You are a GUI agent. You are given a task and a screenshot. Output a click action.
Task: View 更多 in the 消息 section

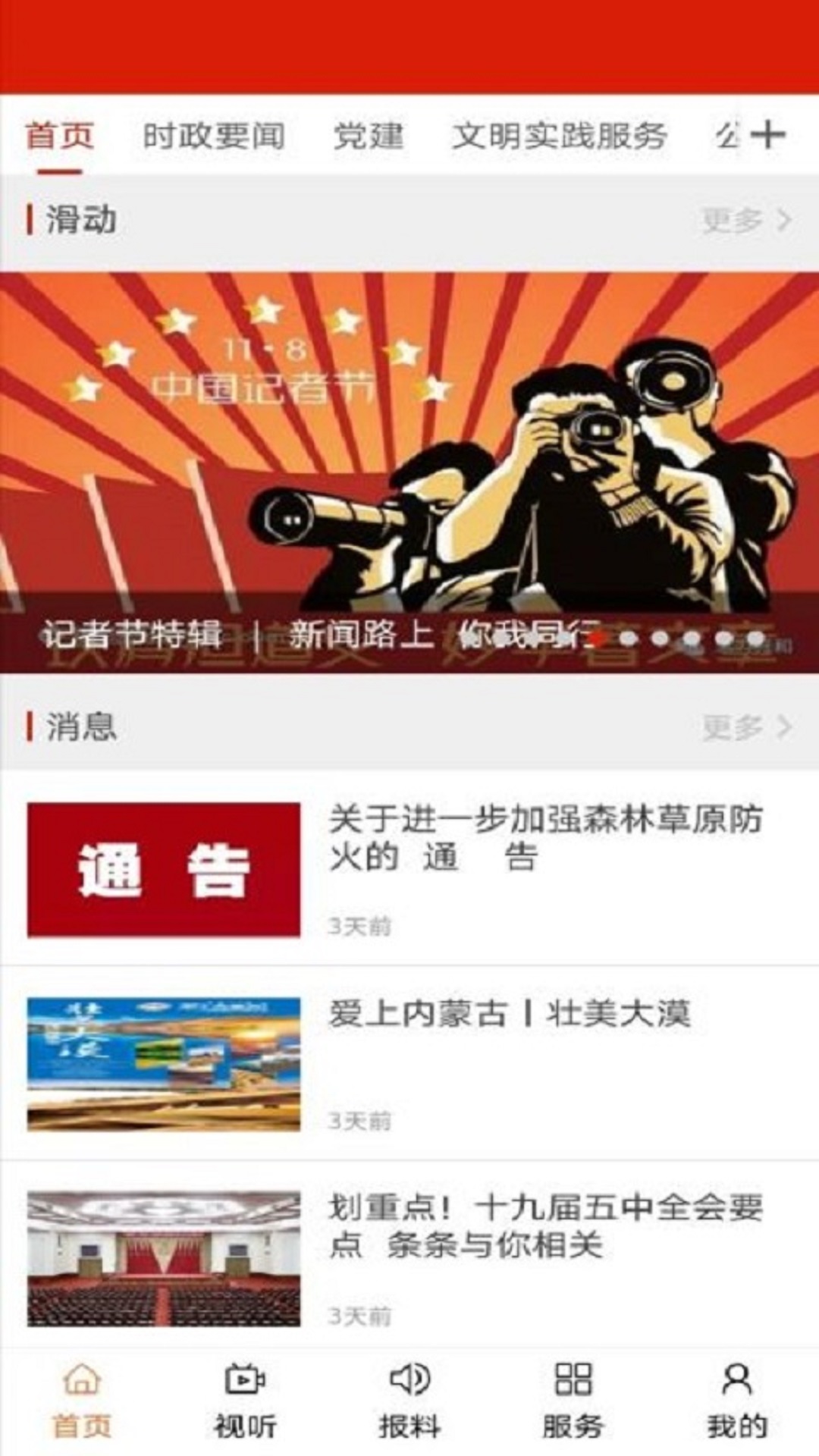pos(746,726)
